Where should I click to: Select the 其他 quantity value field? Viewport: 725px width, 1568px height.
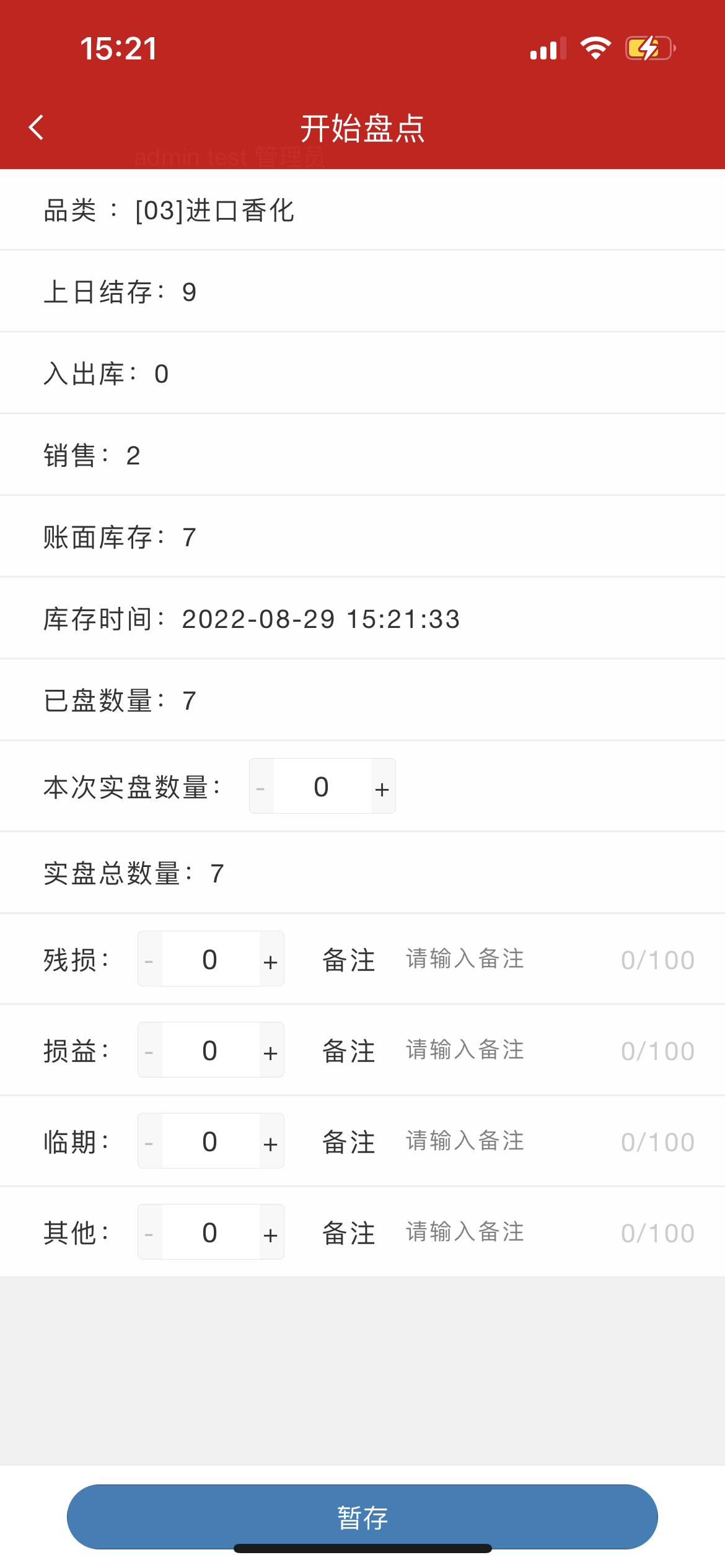point(210,1233)
